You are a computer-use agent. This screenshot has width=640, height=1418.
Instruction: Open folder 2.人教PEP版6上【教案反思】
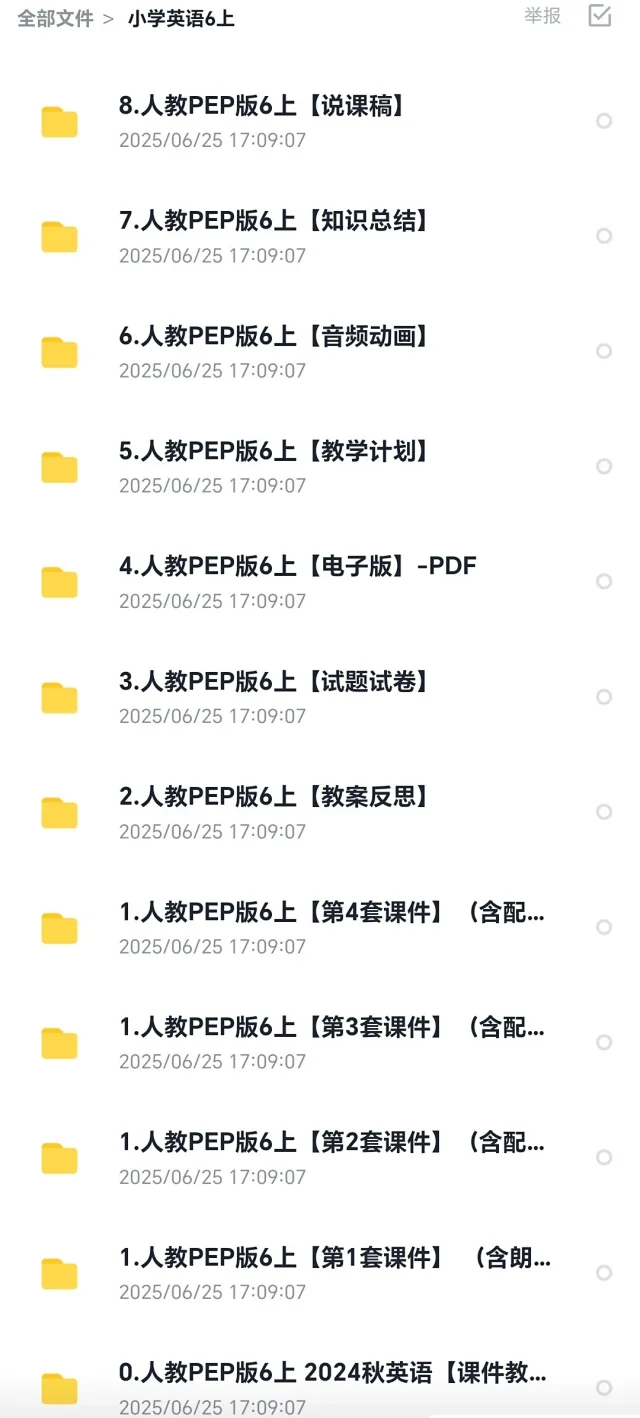click(x=320, y=812)
